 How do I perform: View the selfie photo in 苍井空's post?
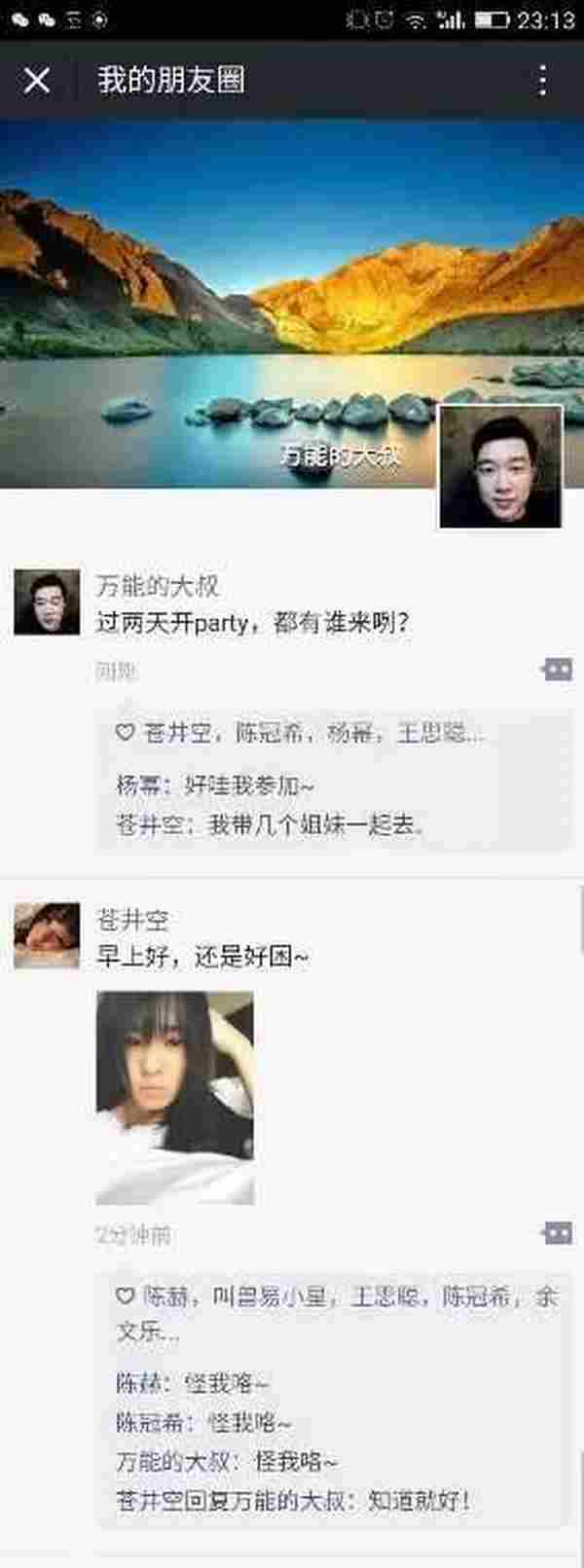point(175,1097)
